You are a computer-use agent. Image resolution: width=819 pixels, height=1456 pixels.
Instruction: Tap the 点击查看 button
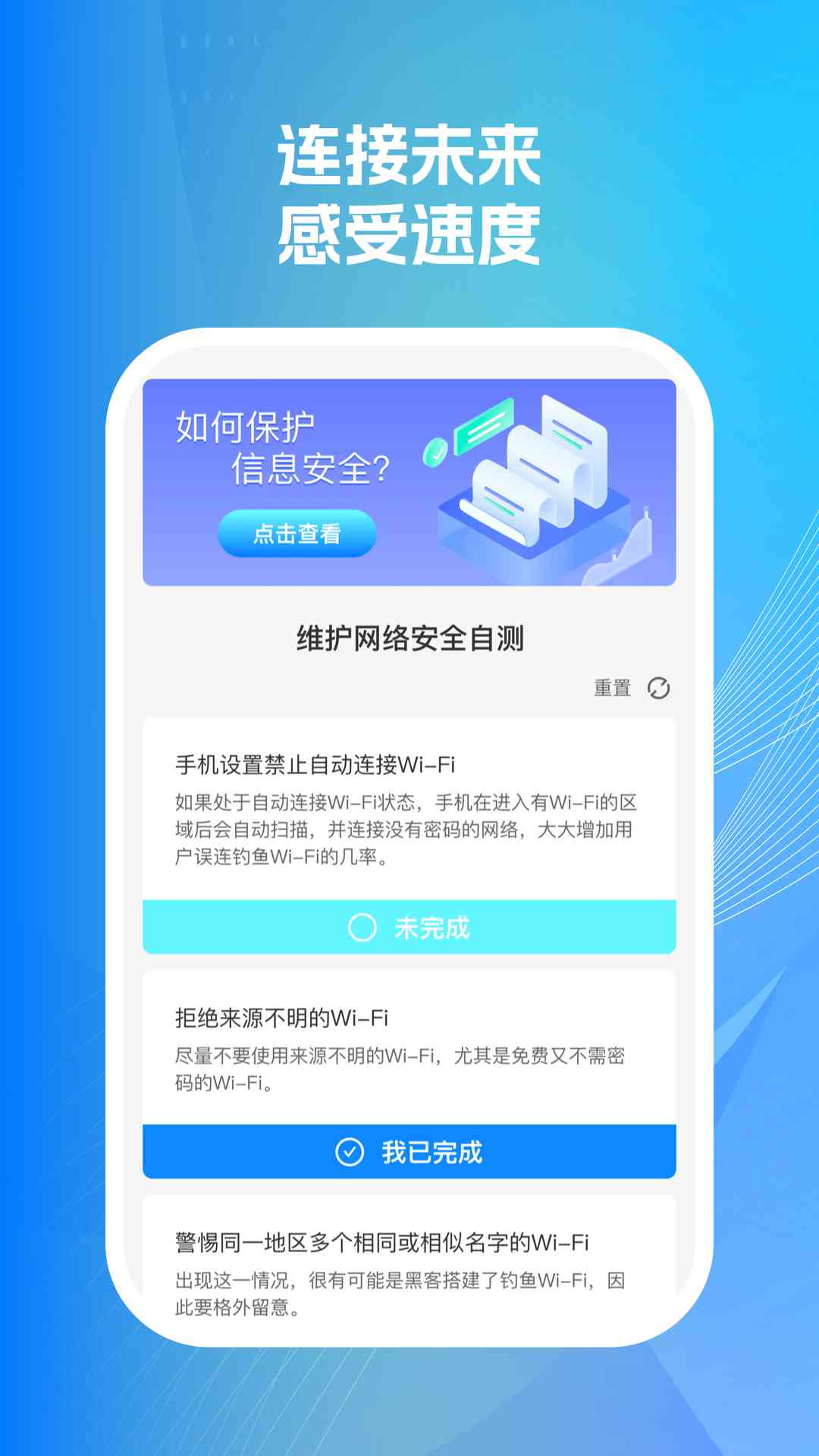click(x=296, y=535)
